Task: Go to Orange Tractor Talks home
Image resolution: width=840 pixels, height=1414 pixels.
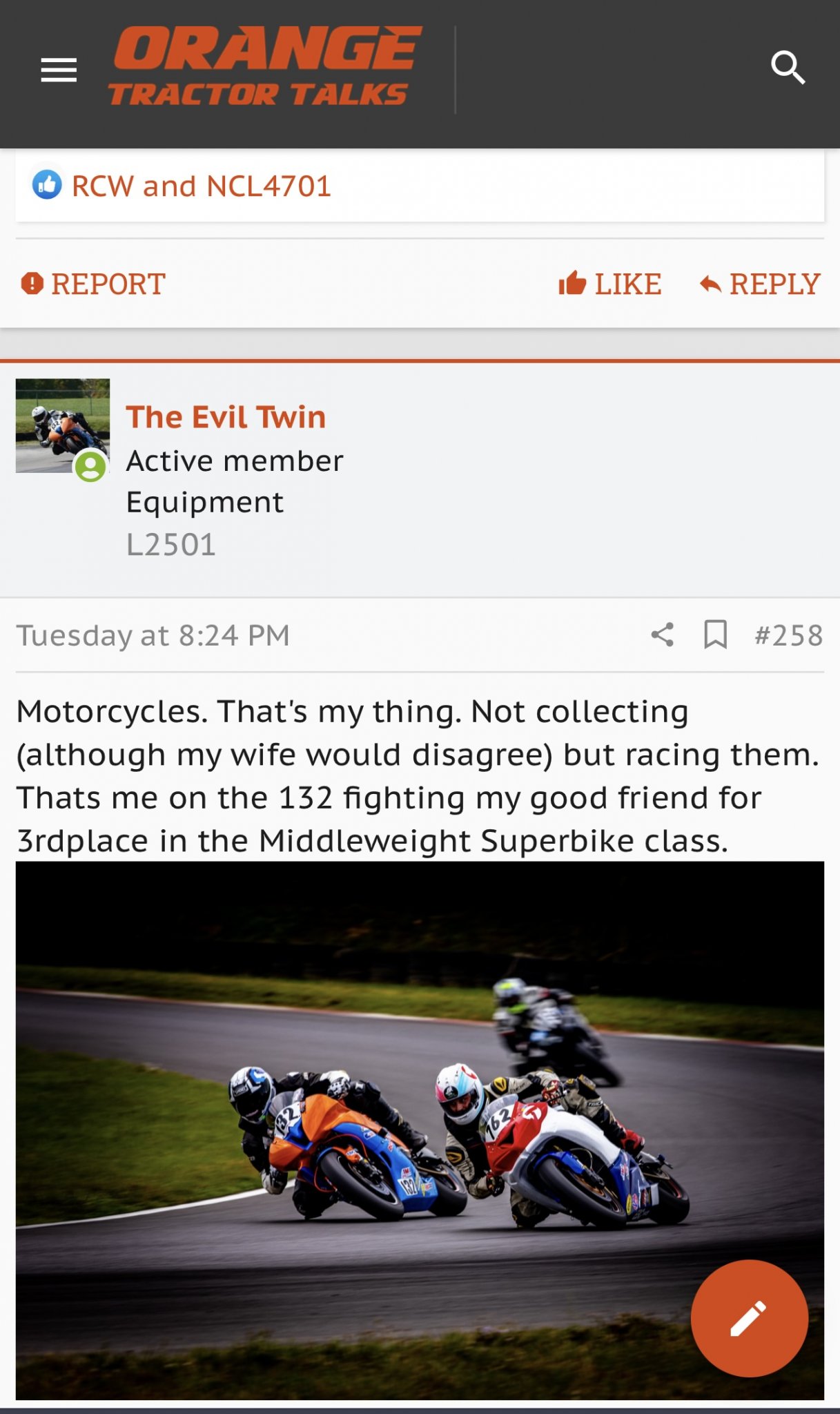Action: click(264, 68)
